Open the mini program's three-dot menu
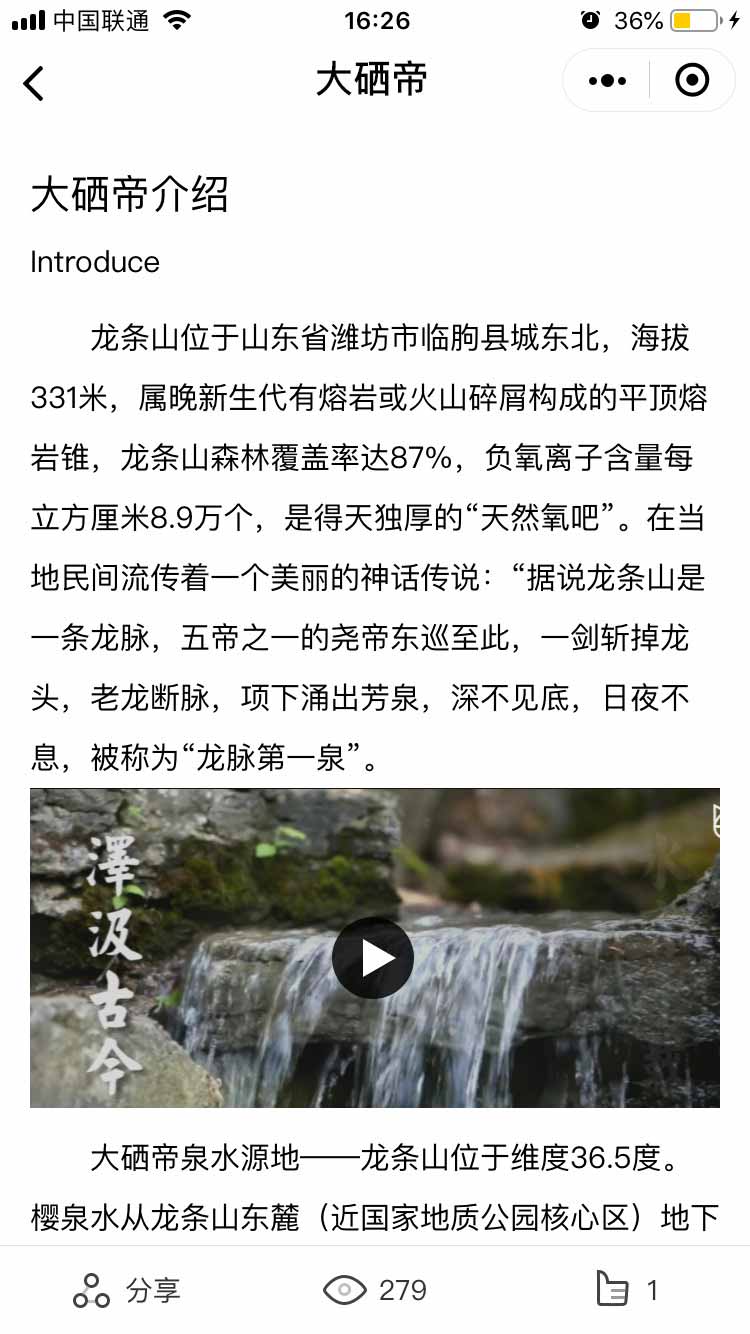This screenshot has height=1334, width=750. pos(607,81)
